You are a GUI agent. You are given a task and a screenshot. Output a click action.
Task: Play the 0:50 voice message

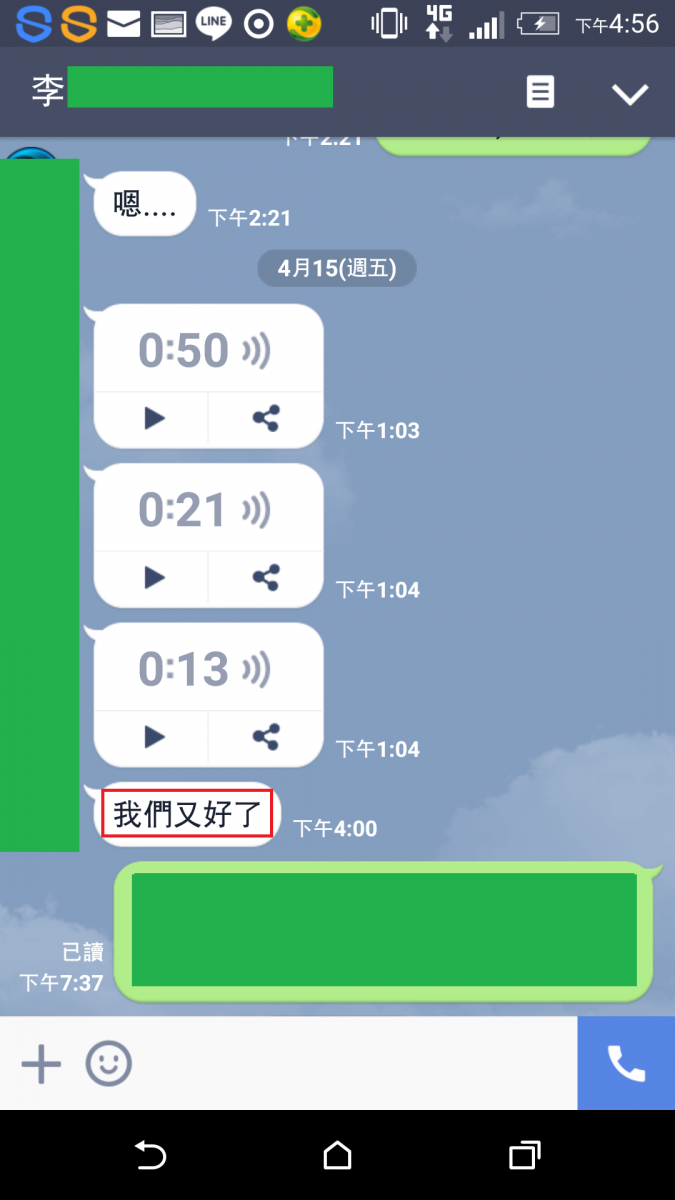click(x=153, y=418)
